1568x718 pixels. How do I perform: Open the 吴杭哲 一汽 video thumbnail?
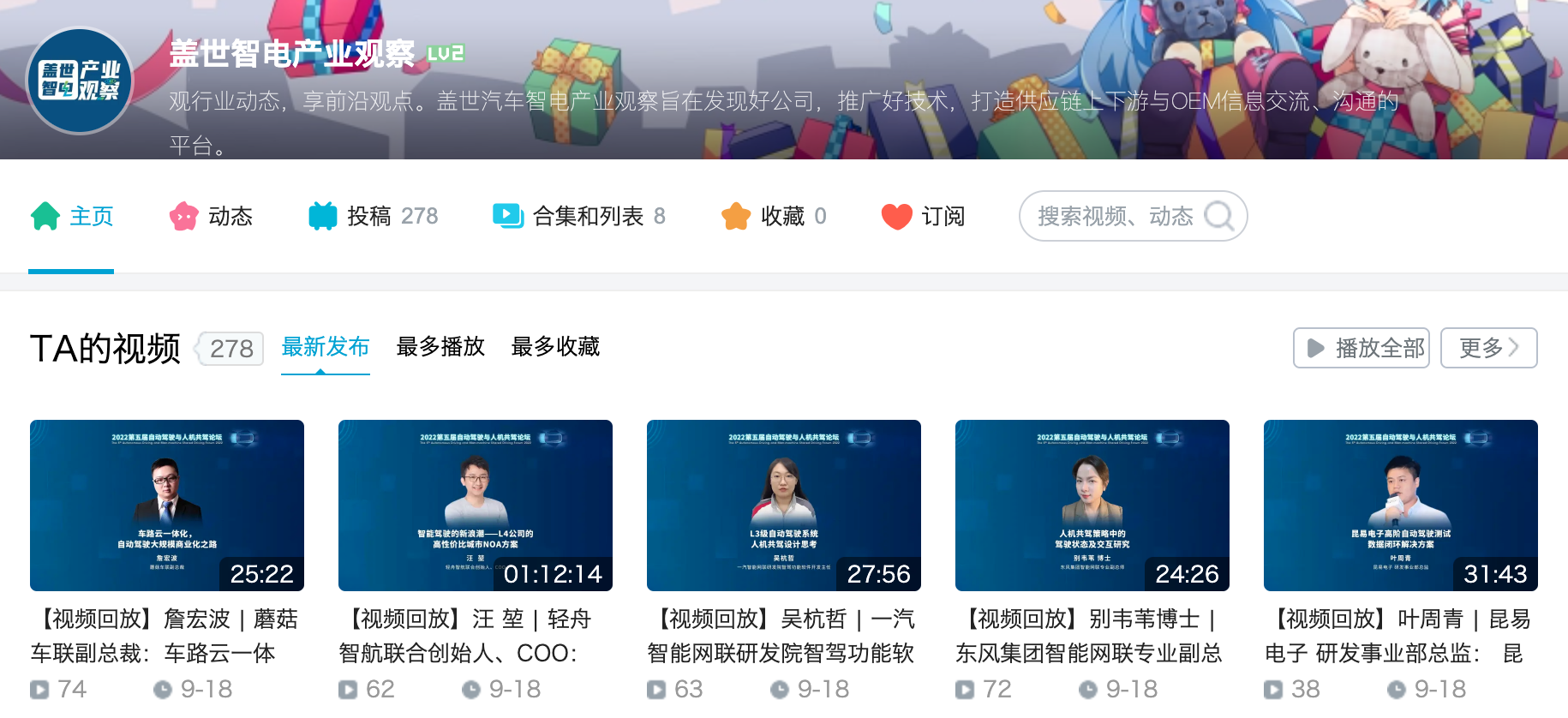coord(784,505)
